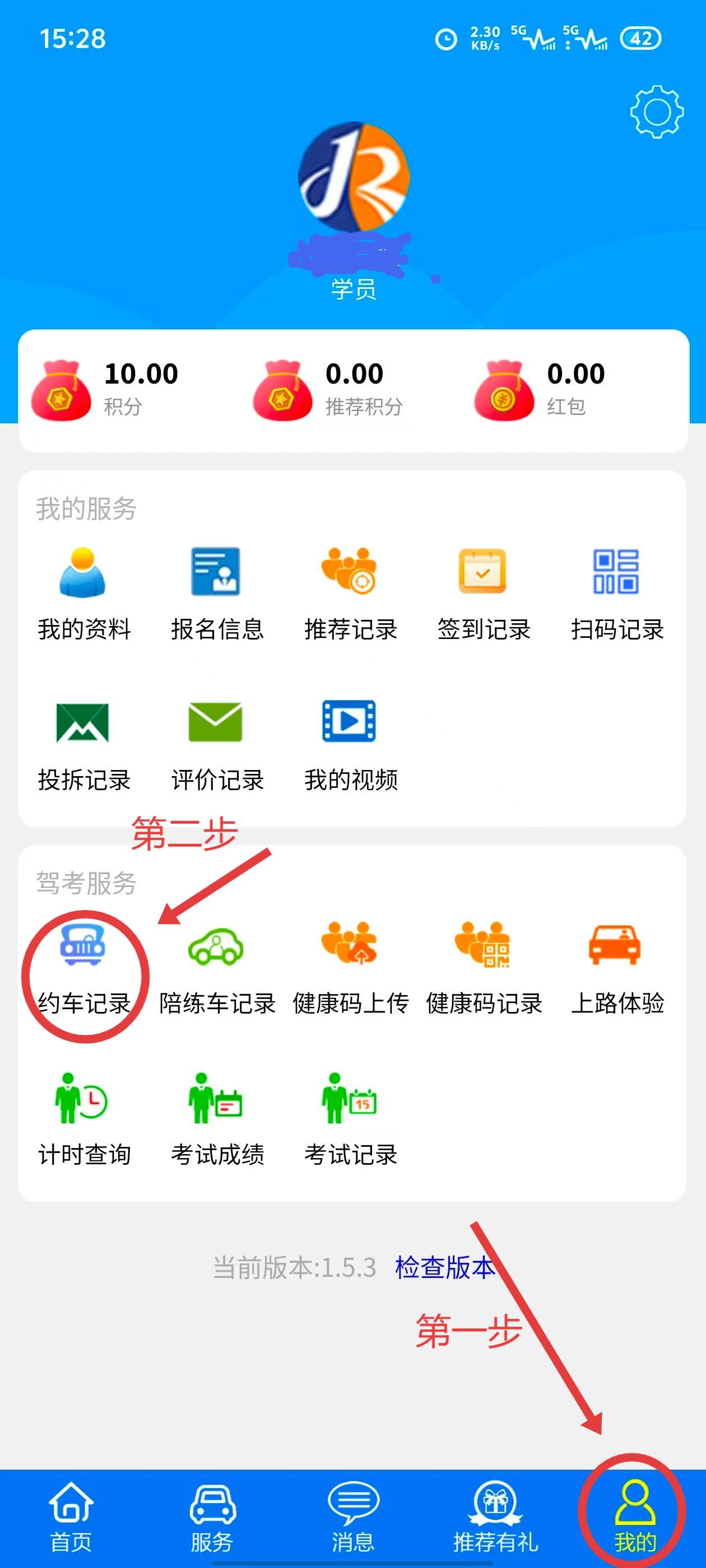Open 约车记录 car booking records

coord(83,969)
